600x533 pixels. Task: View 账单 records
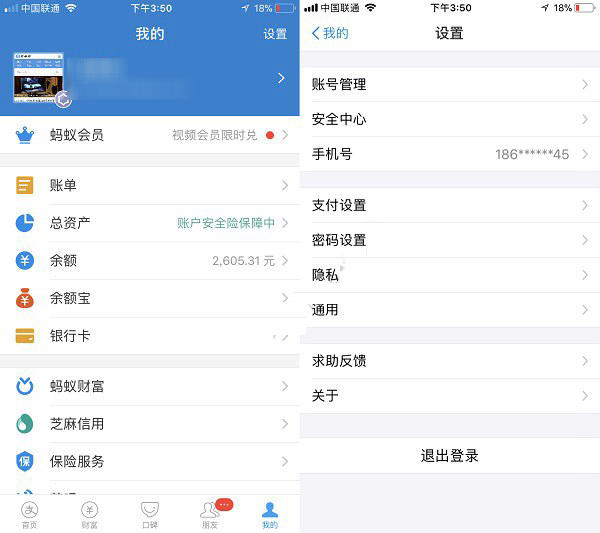click(x=150, y=185)
